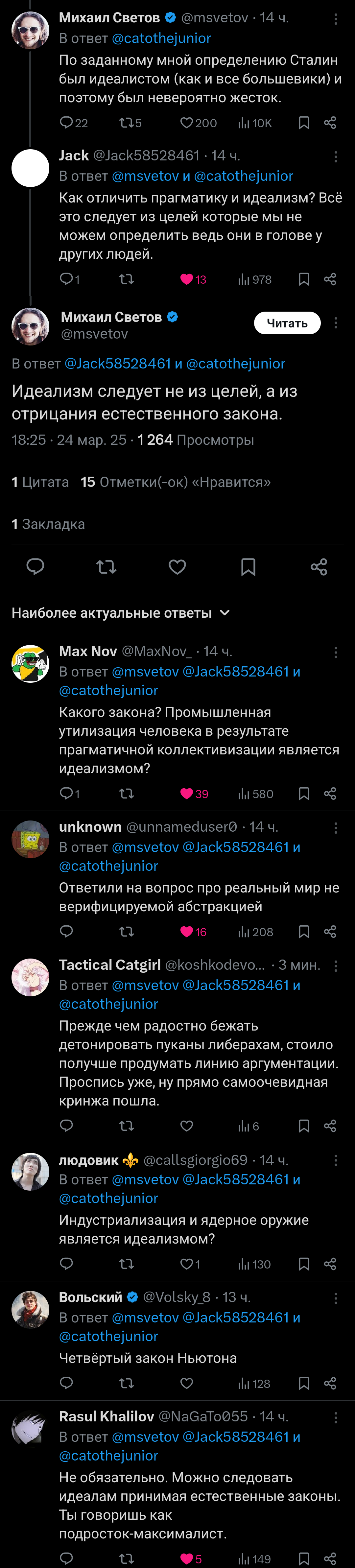
Task: Open overflow menu on Вольский's reply
Action: tap(336, 1298)
